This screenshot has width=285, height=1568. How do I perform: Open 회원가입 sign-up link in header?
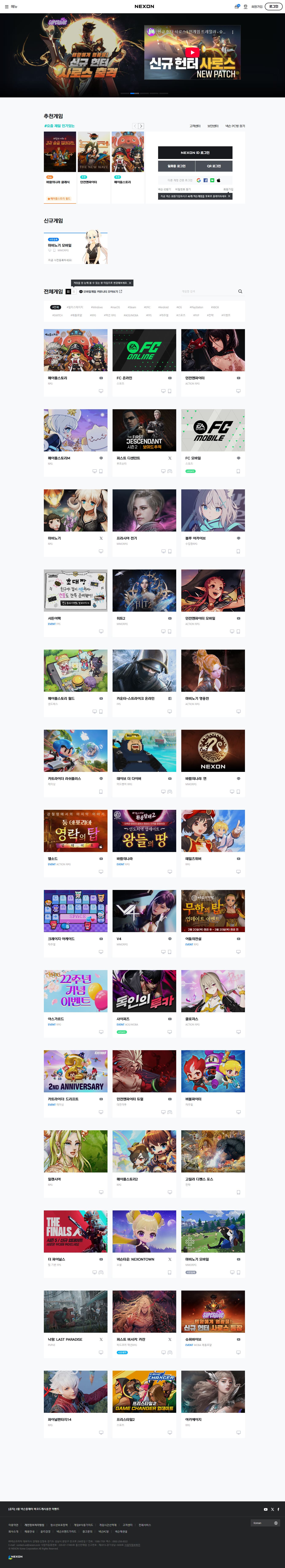256,7
